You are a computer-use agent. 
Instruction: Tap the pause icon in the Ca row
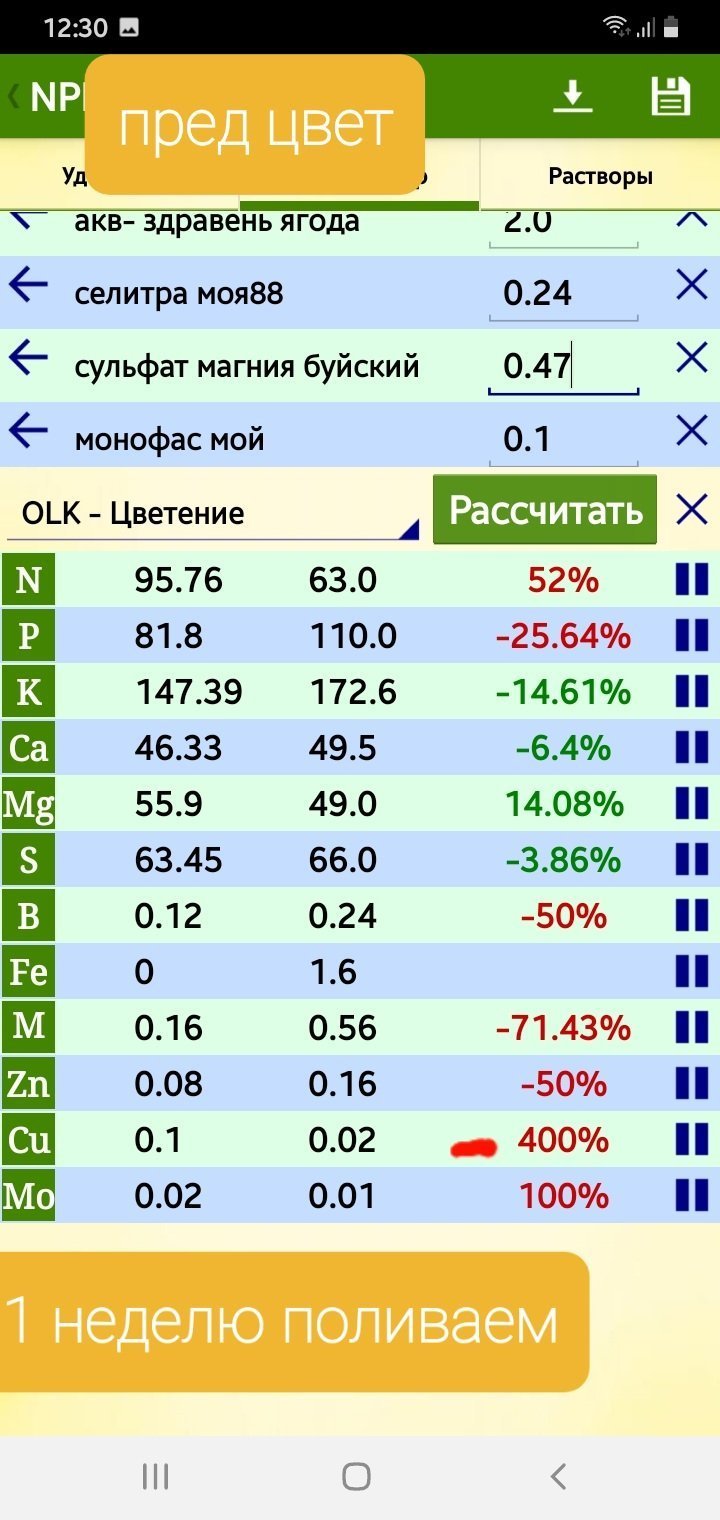coord(692,747)
